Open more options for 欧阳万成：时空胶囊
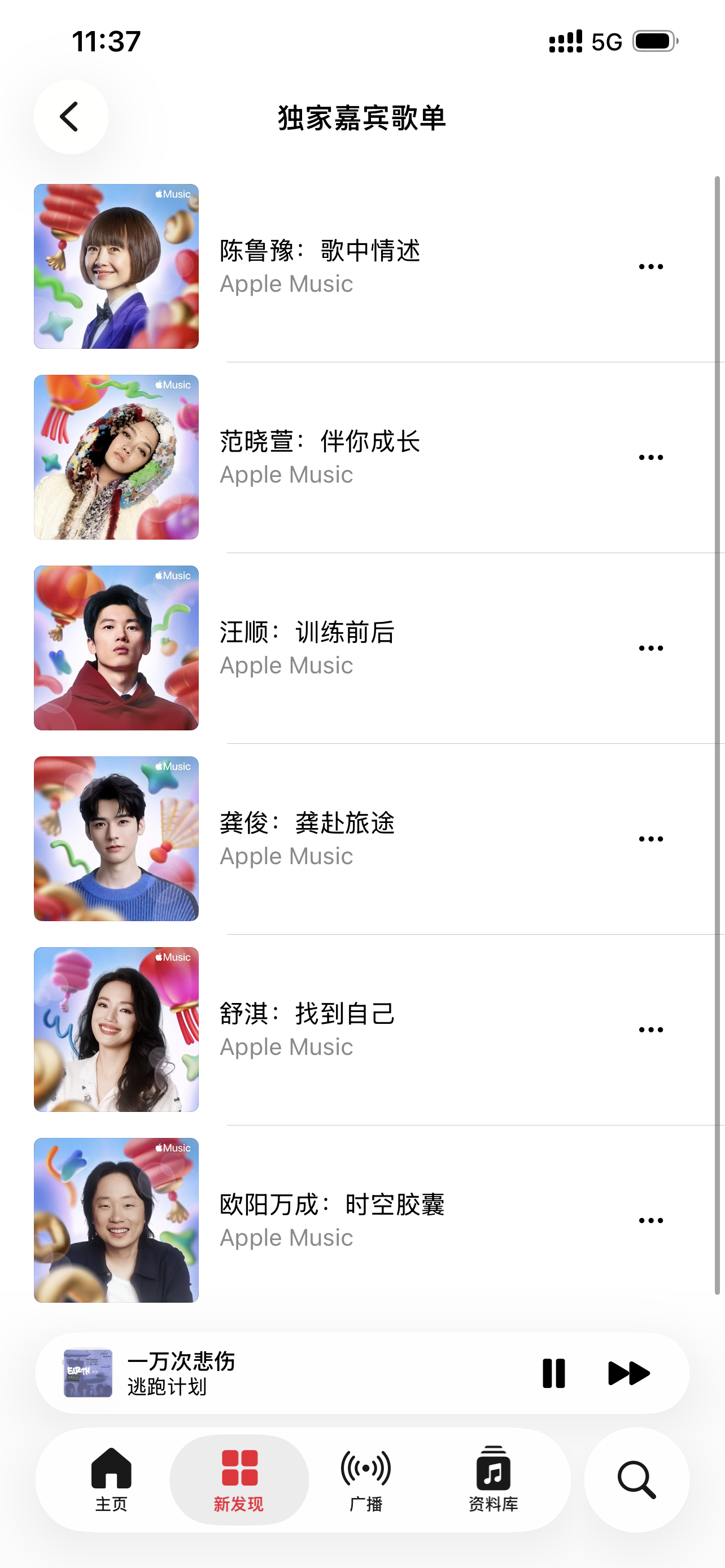This screenshot has height=1568, width=725. [650, 1220]
